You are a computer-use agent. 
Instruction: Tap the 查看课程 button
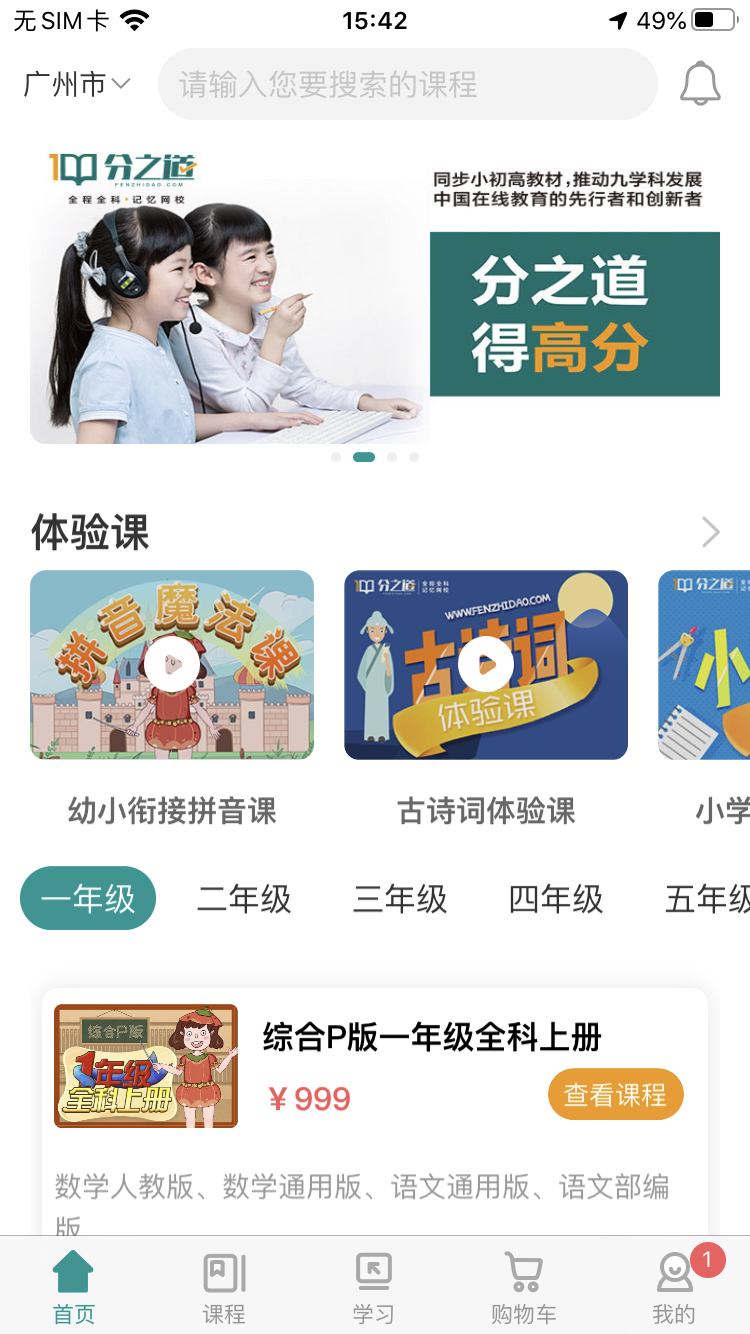615,1095
